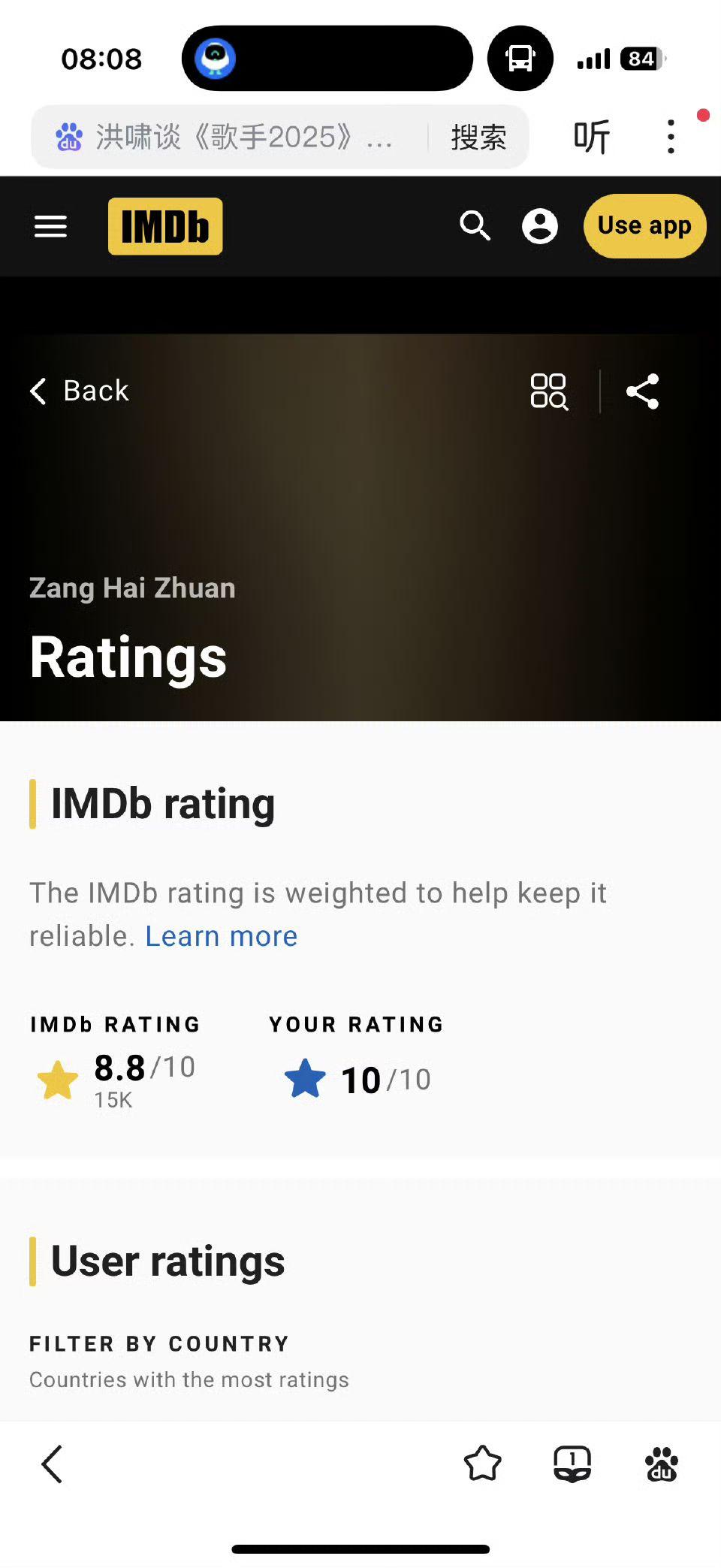
Task: Follow the Learn more link
Action: click(222, 936)
